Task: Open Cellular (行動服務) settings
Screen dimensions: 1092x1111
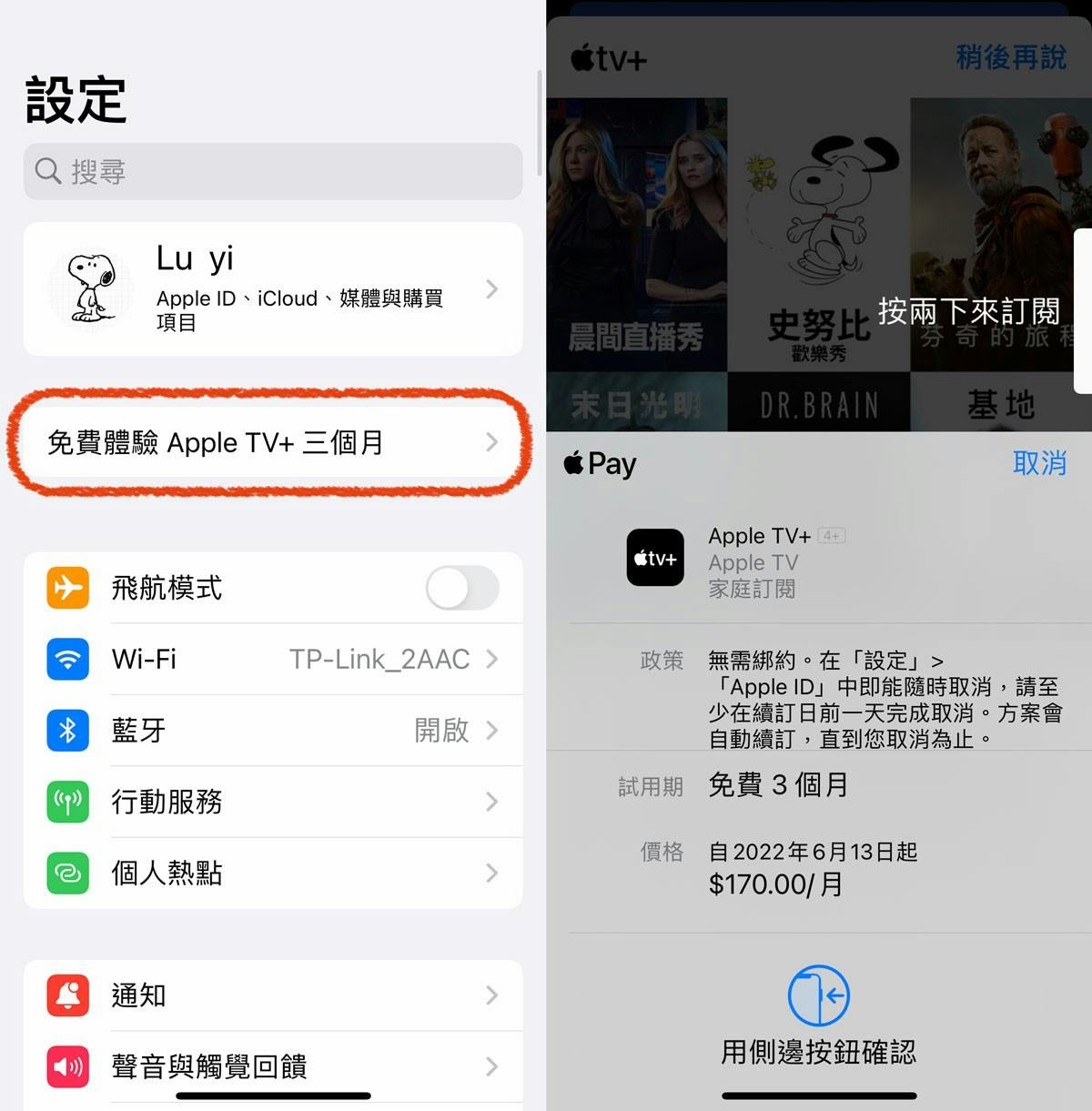Action: 273,802
